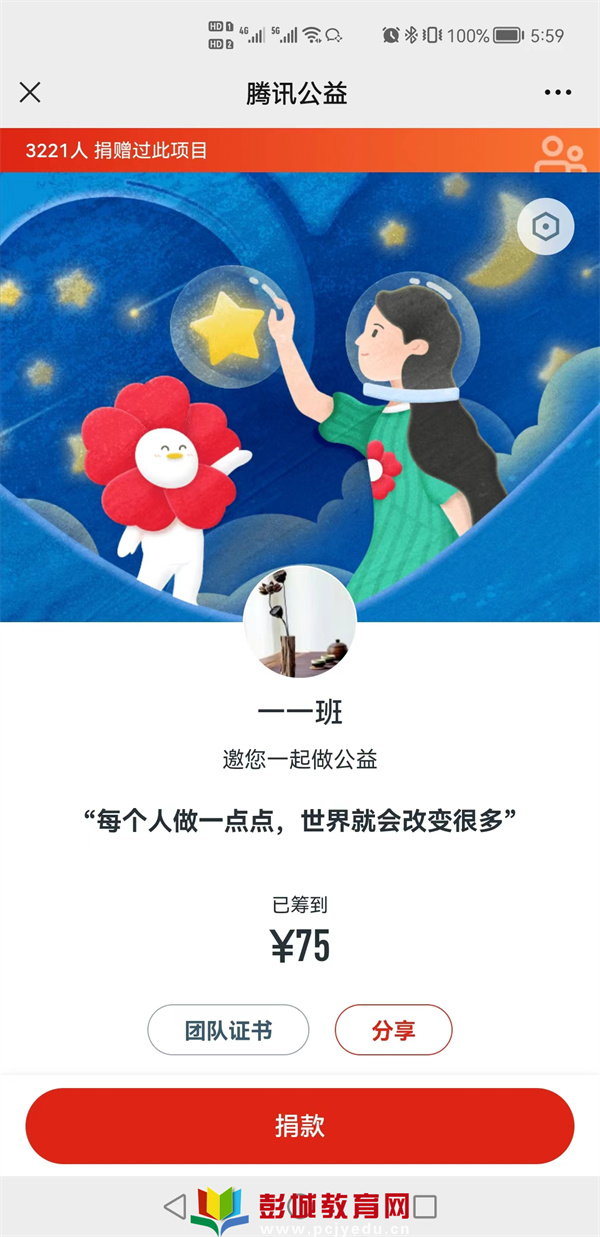
Task: Donate with the 捐款 button
Action: tap(300, 1125)
